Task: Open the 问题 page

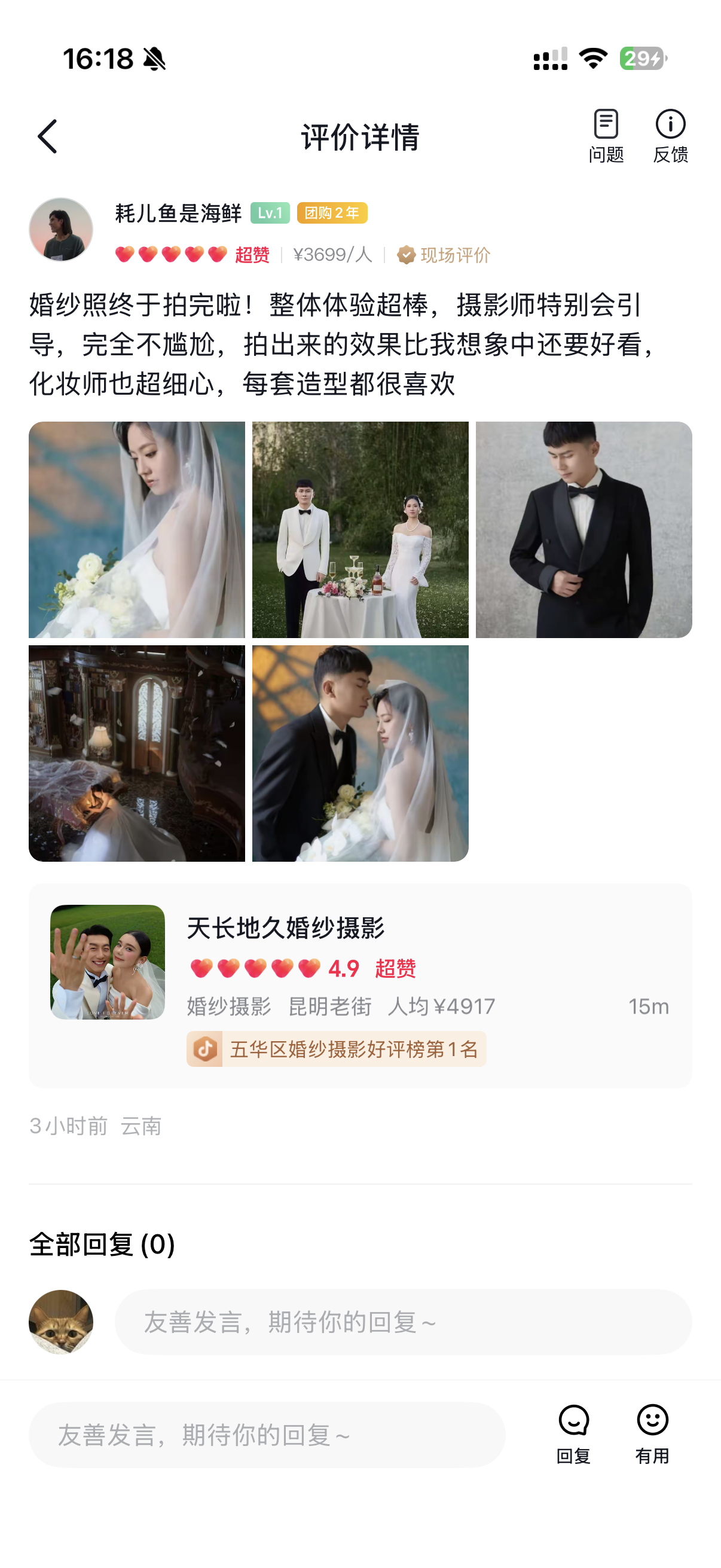Action: [606, 136]
